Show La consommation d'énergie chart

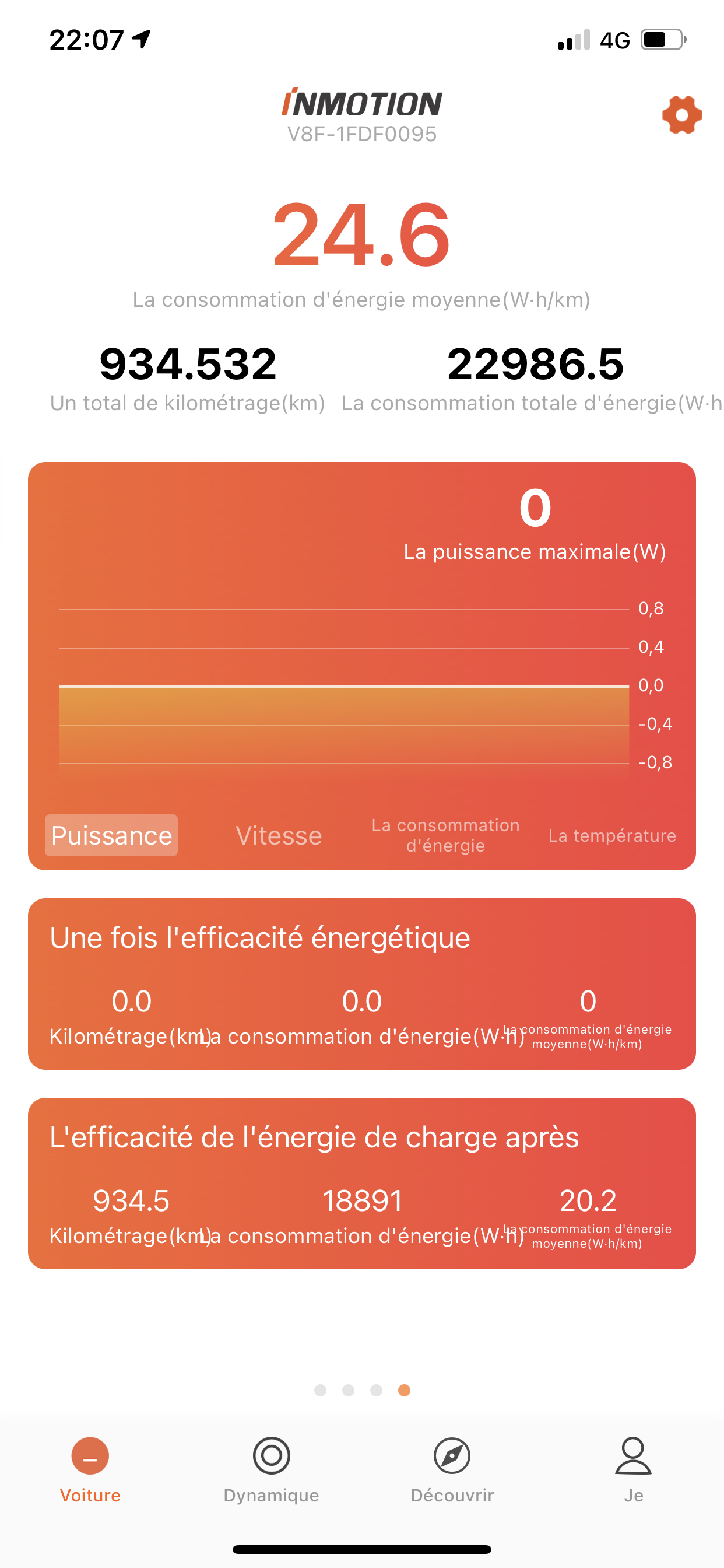(x=445, y=835)
